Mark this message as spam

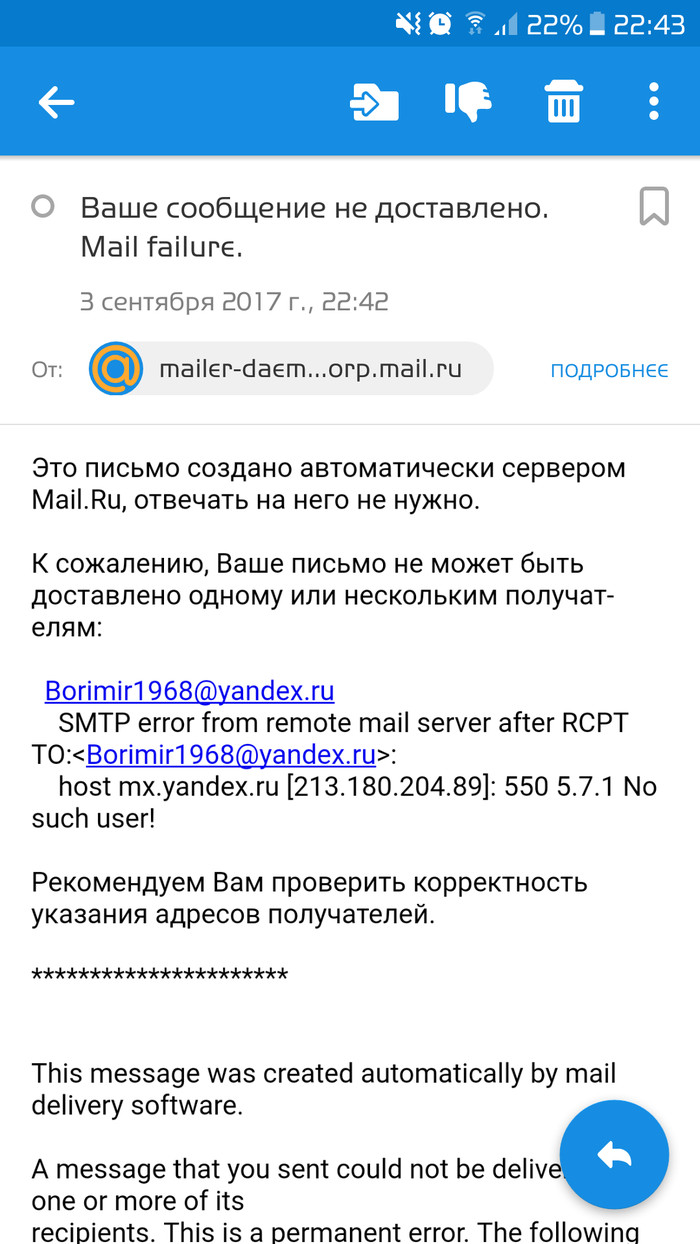(x=467, y=102)
